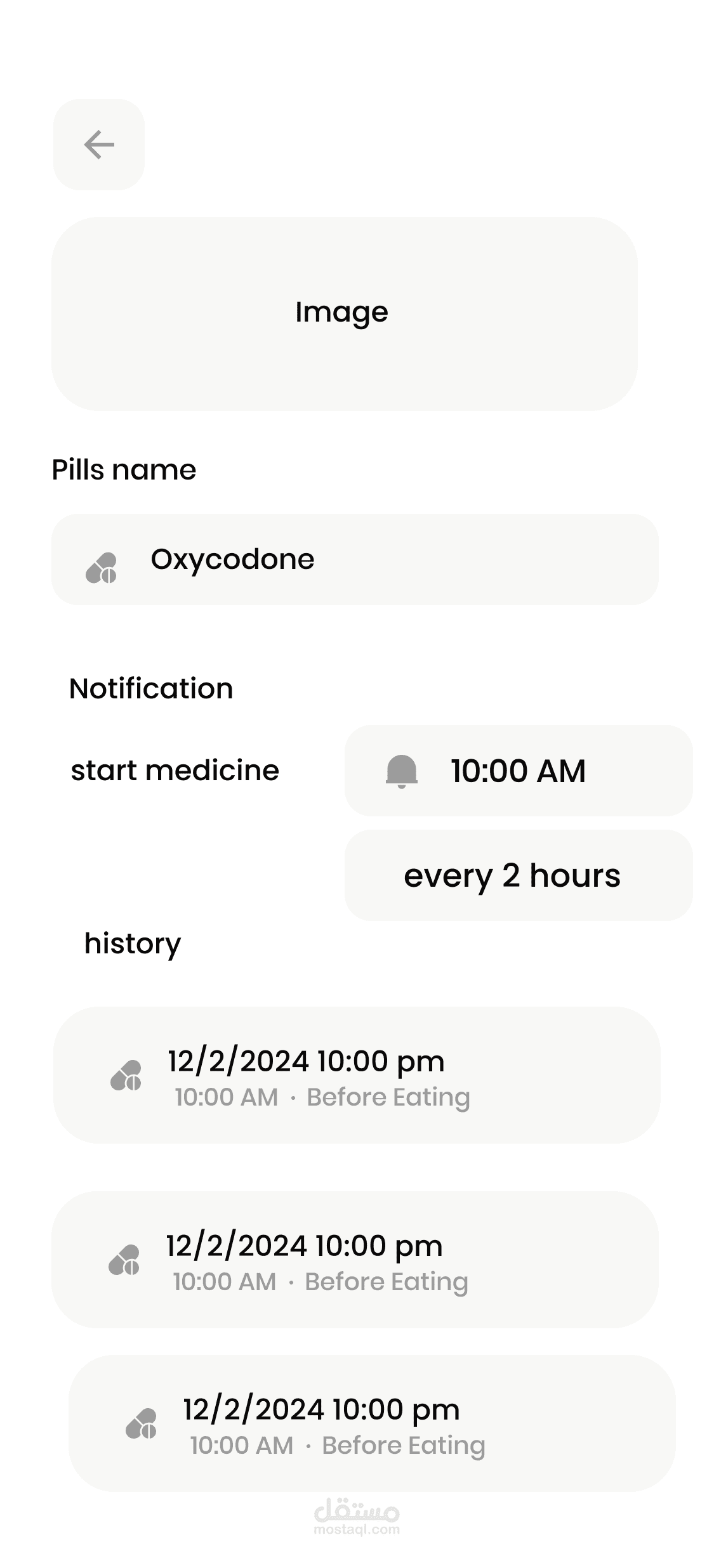Change the 10:00 AM start time

(518, 770)
